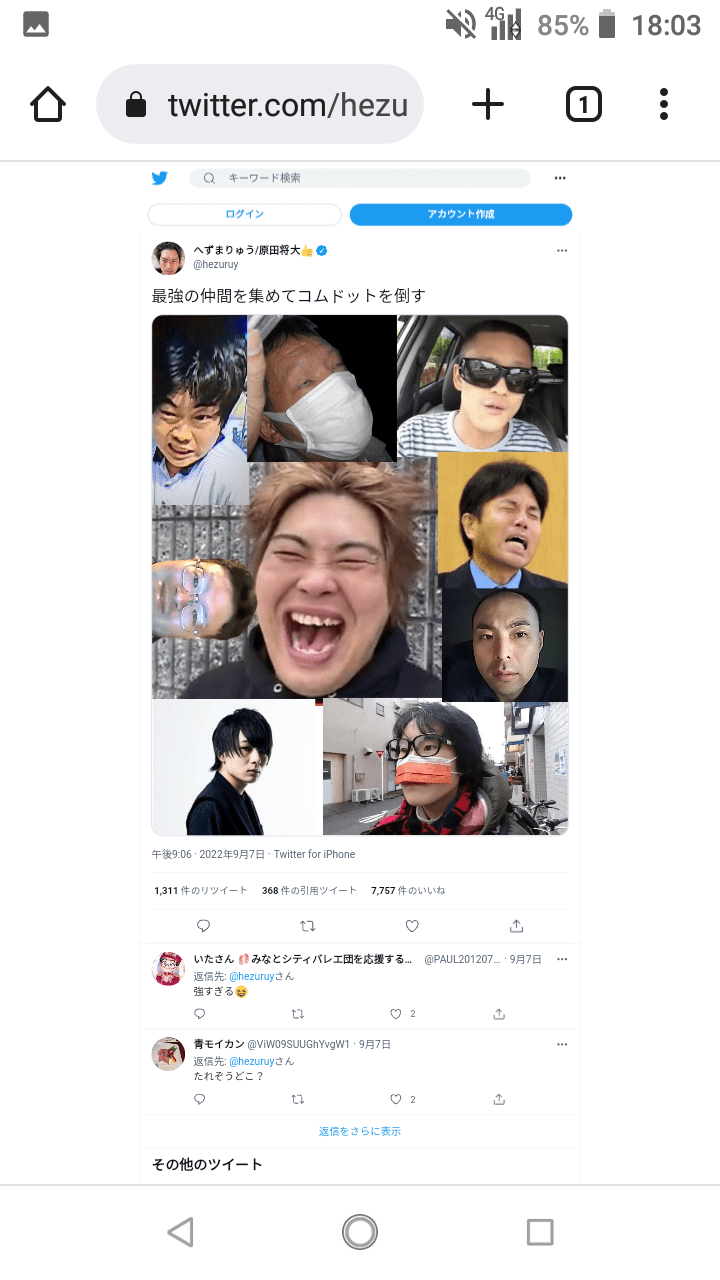The height and width of the screenshot is (1280, 720).
Task: Open a new browser tab
Action: coord(487,104)
